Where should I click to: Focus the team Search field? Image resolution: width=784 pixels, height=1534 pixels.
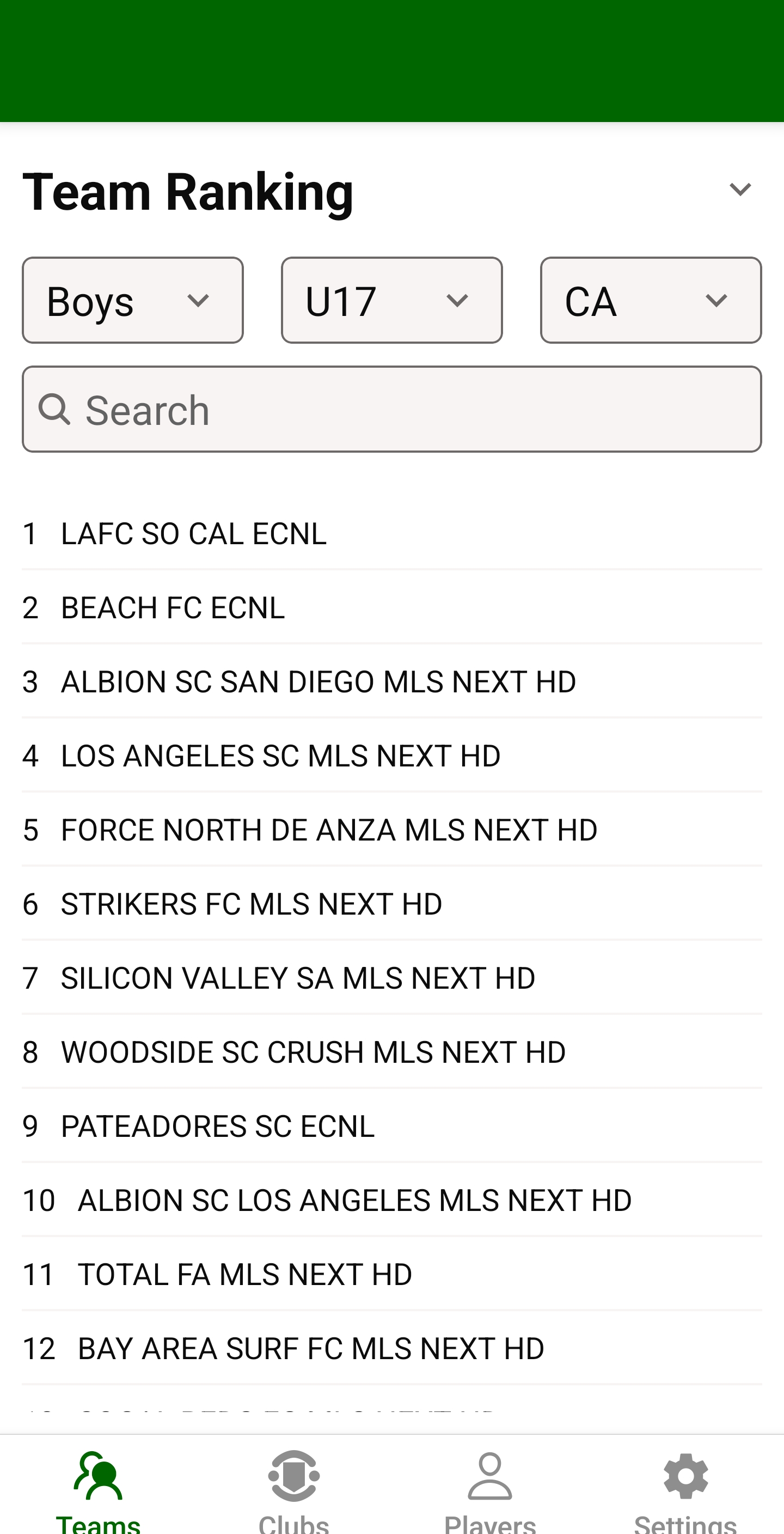pyautogui.click(x=391, y=410)
